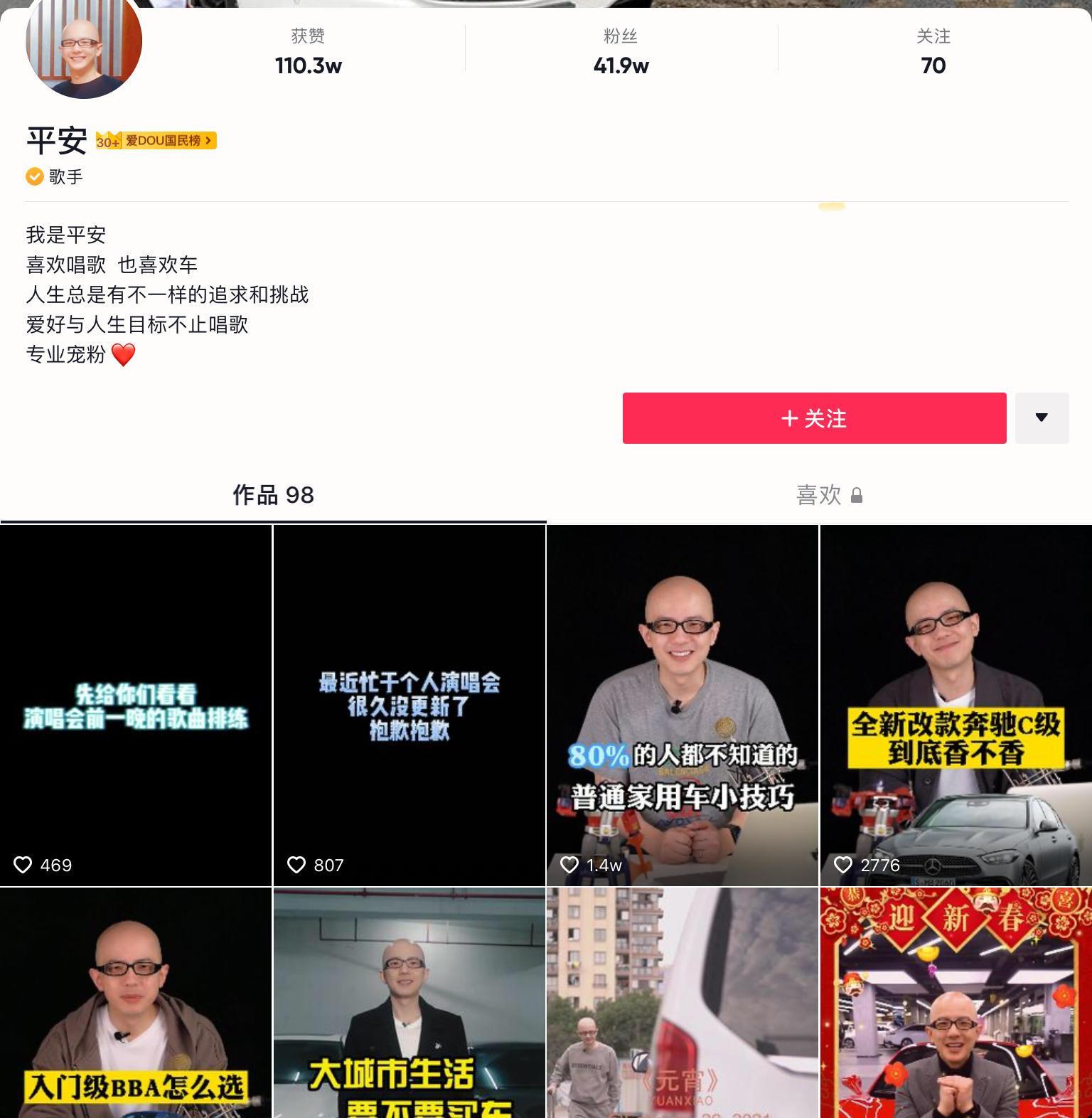Open the 爱DOU国民榜 badge
This screenshot has width=1092, height=1118.
click(156, 141)
